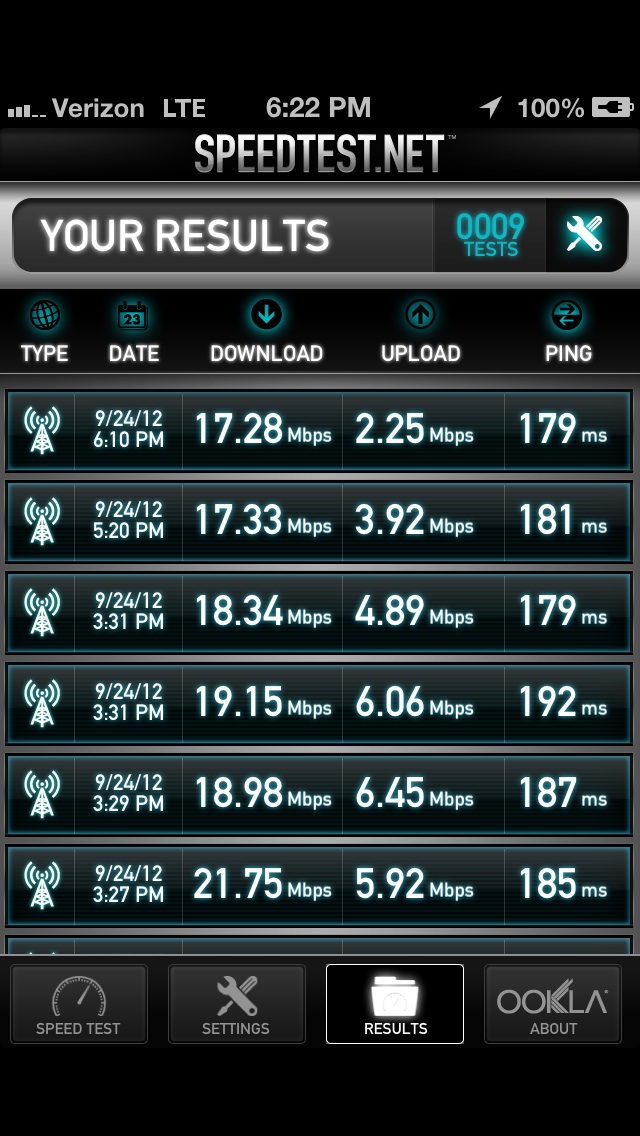
Task: Open the 5:20 PM test result
Action: 319,522
